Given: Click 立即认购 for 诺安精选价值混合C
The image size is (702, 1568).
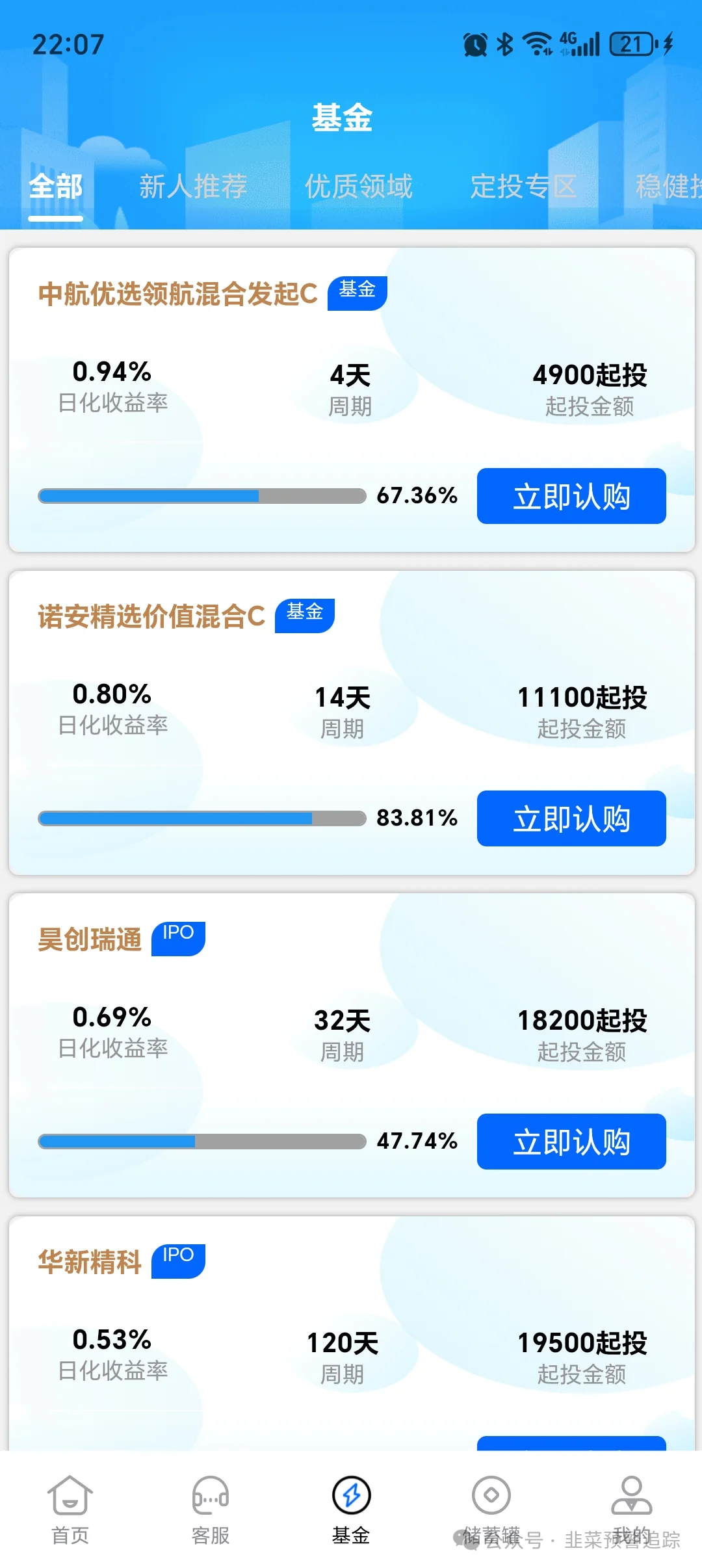Looking at the screenshot, I should point(571,818).
